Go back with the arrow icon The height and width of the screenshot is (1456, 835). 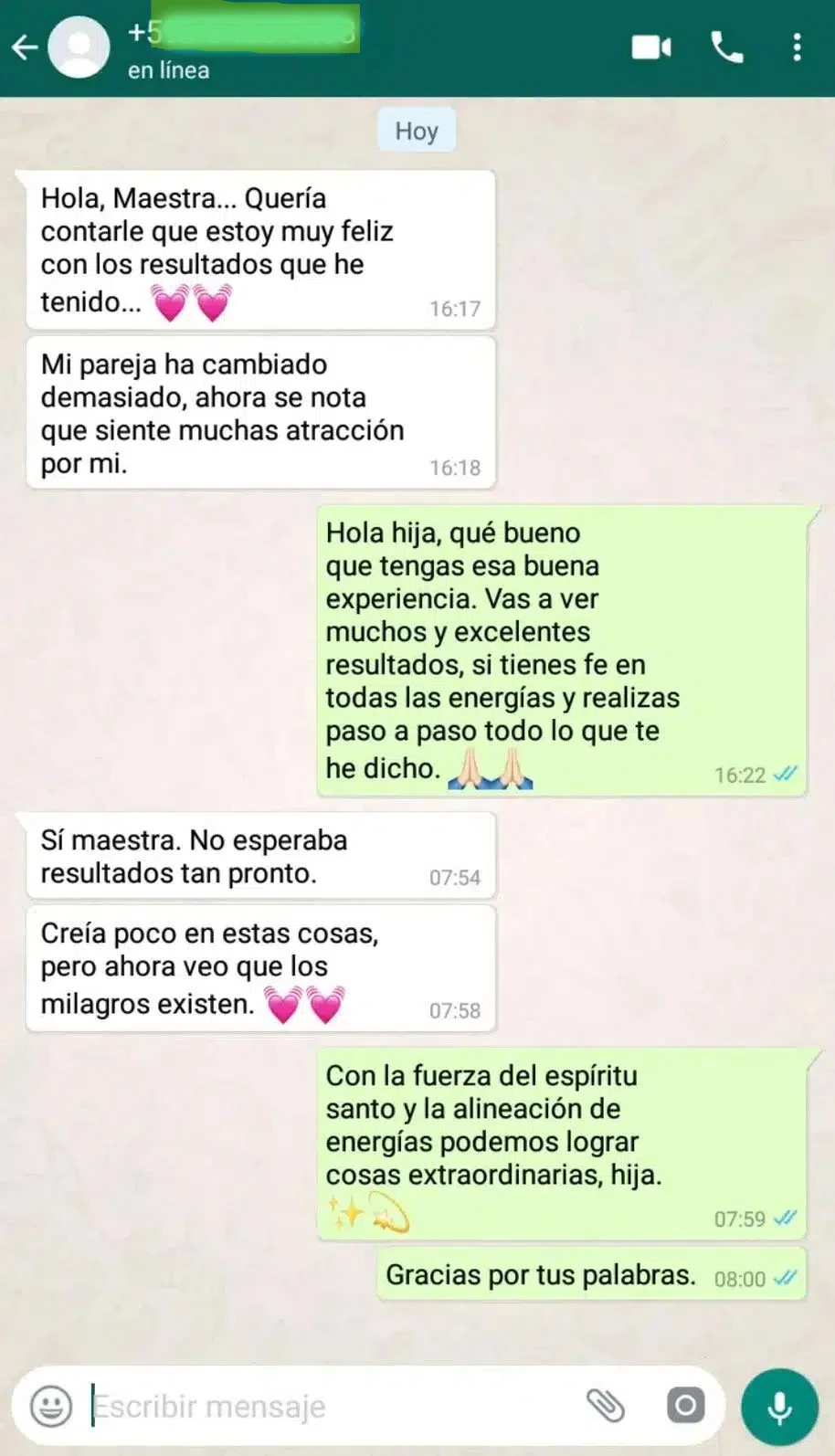point(24,46)
